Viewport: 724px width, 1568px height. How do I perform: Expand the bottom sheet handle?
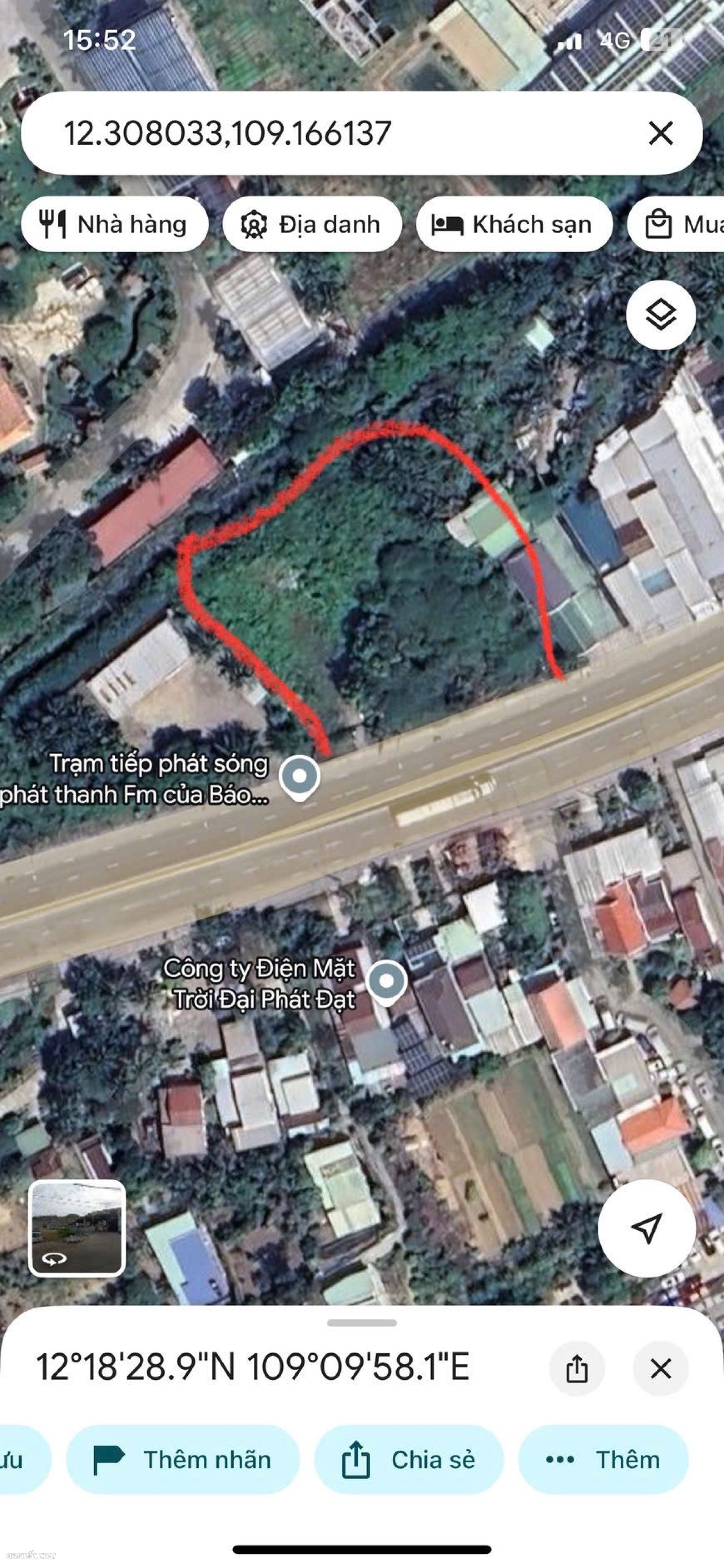(362, 1323)
